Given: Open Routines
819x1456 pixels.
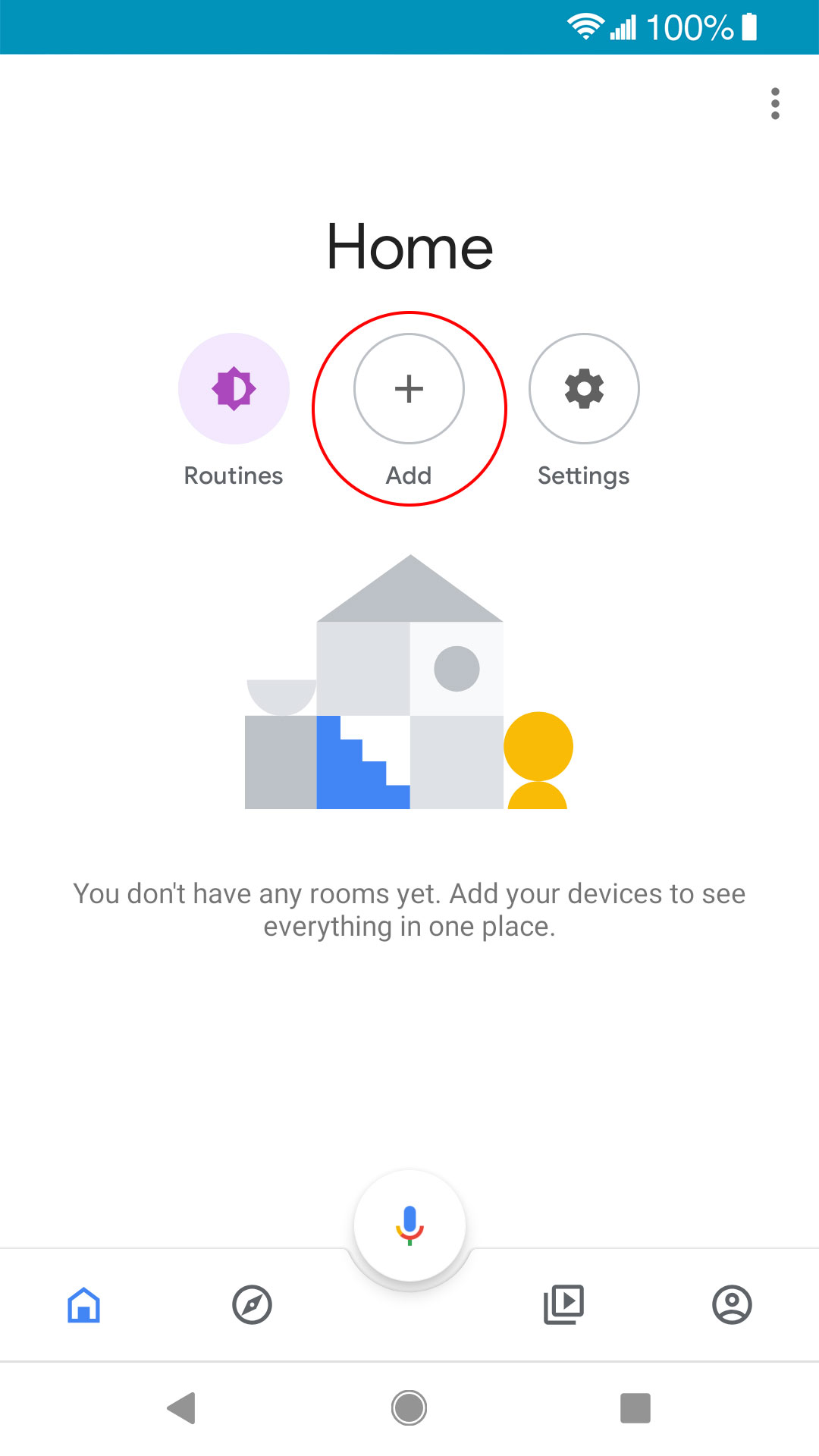Looking at the screenshot, I should [234, 388].
